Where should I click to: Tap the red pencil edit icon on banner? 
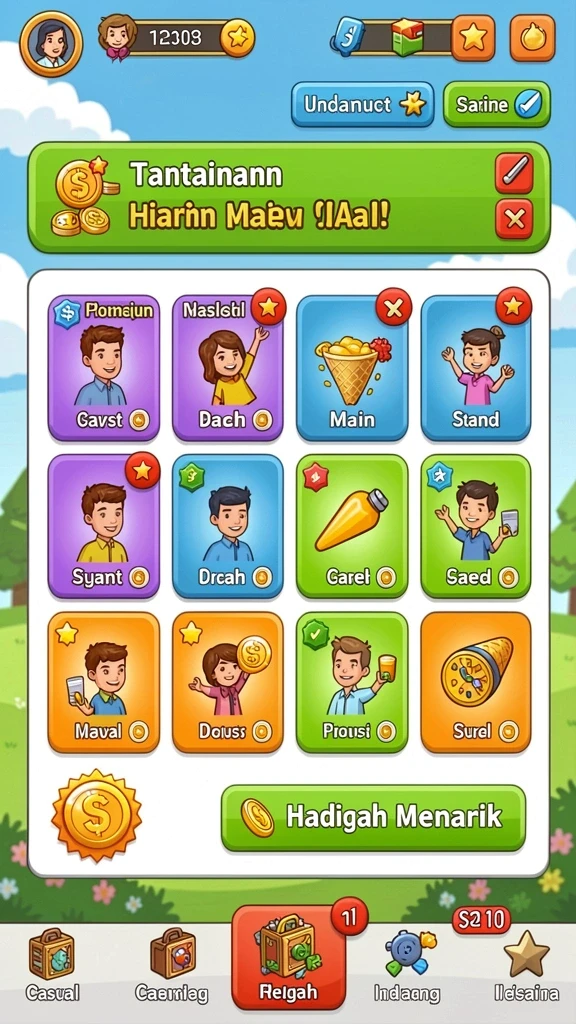point(514,173)
